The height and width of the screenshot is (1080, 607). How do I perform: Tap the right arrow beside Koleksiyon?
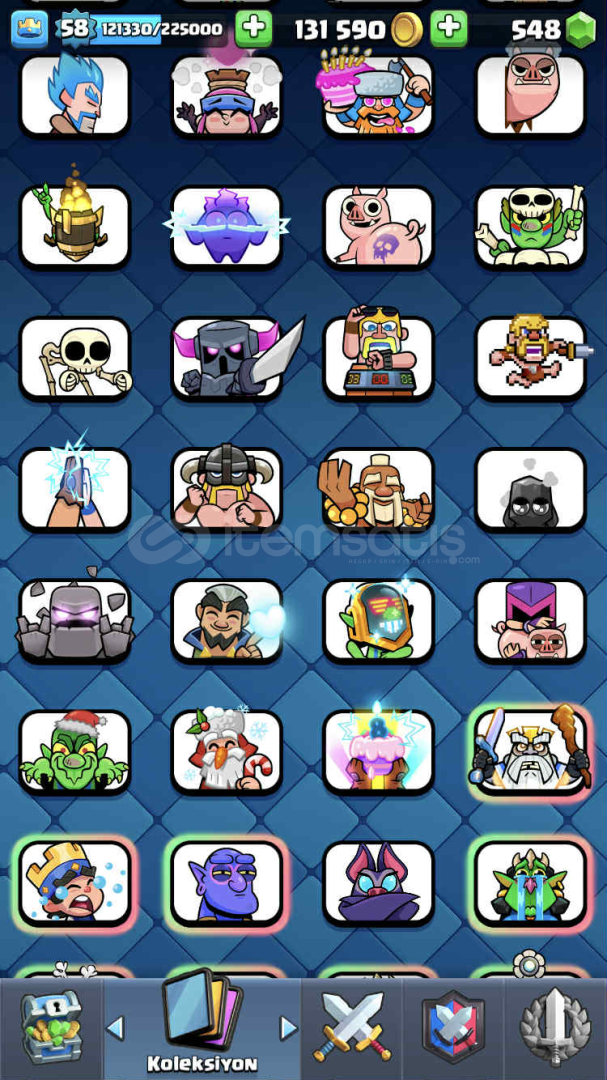(x=289, y=1028)
